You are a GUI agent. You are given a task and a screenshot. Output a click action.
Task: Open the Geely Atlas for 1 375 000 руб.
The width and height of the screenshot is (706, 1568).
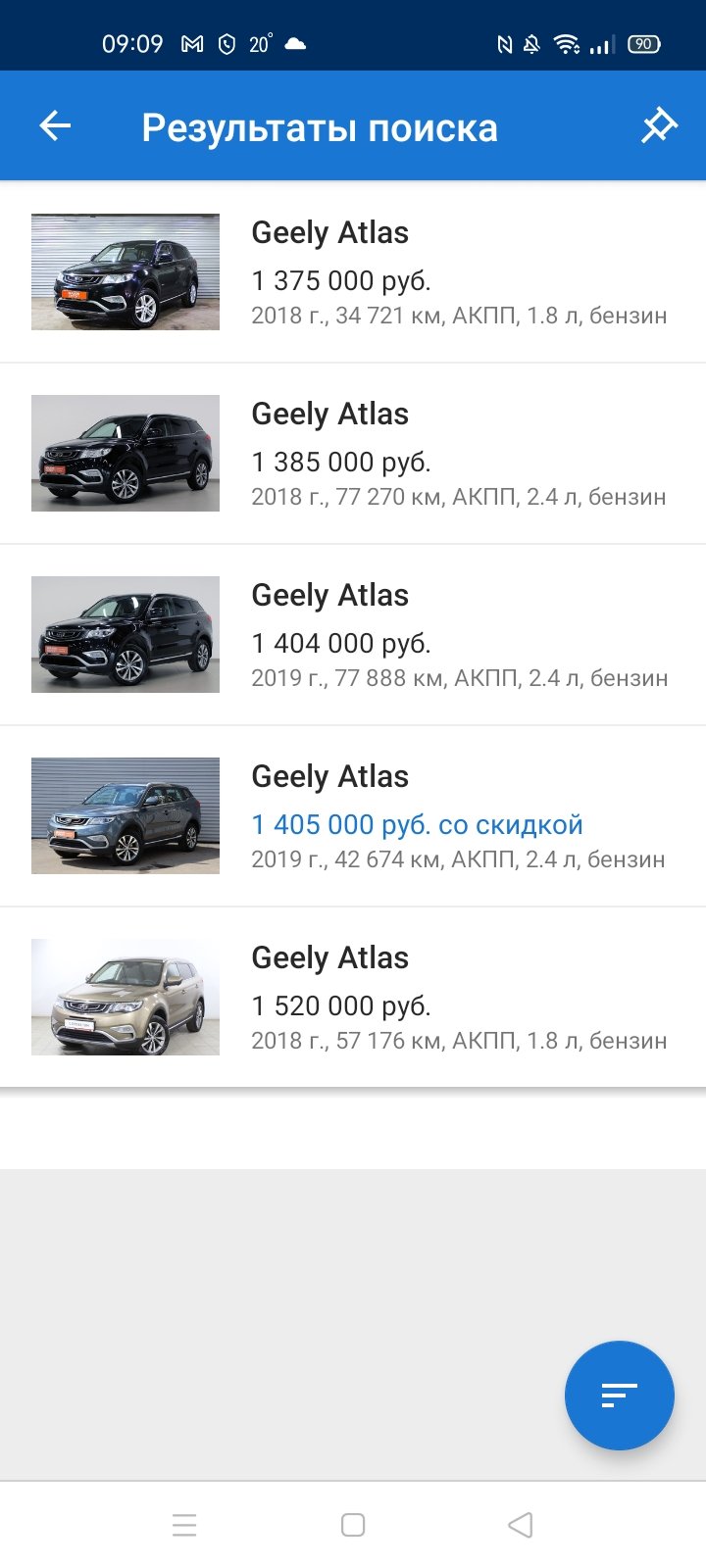point(353,272)
